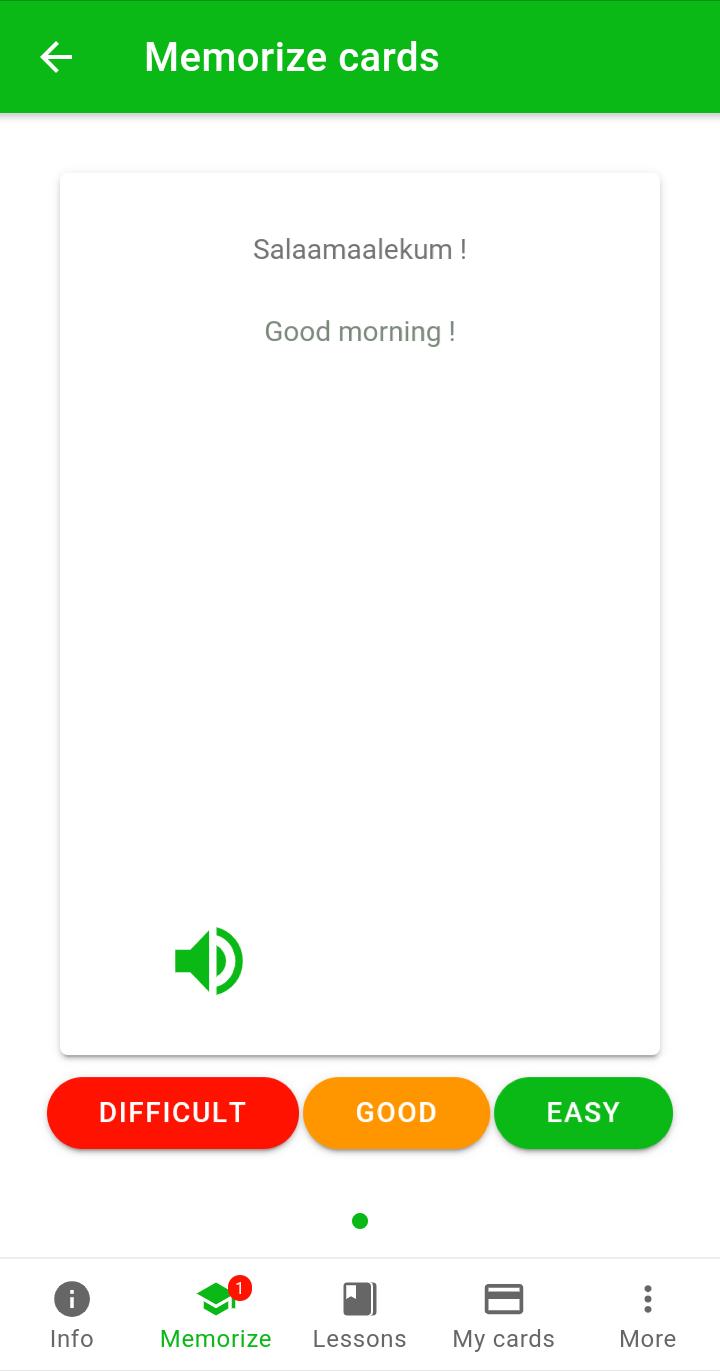Rate this card as Good
Viewport: 720px width, 1371px height.
pos(396,1112)
